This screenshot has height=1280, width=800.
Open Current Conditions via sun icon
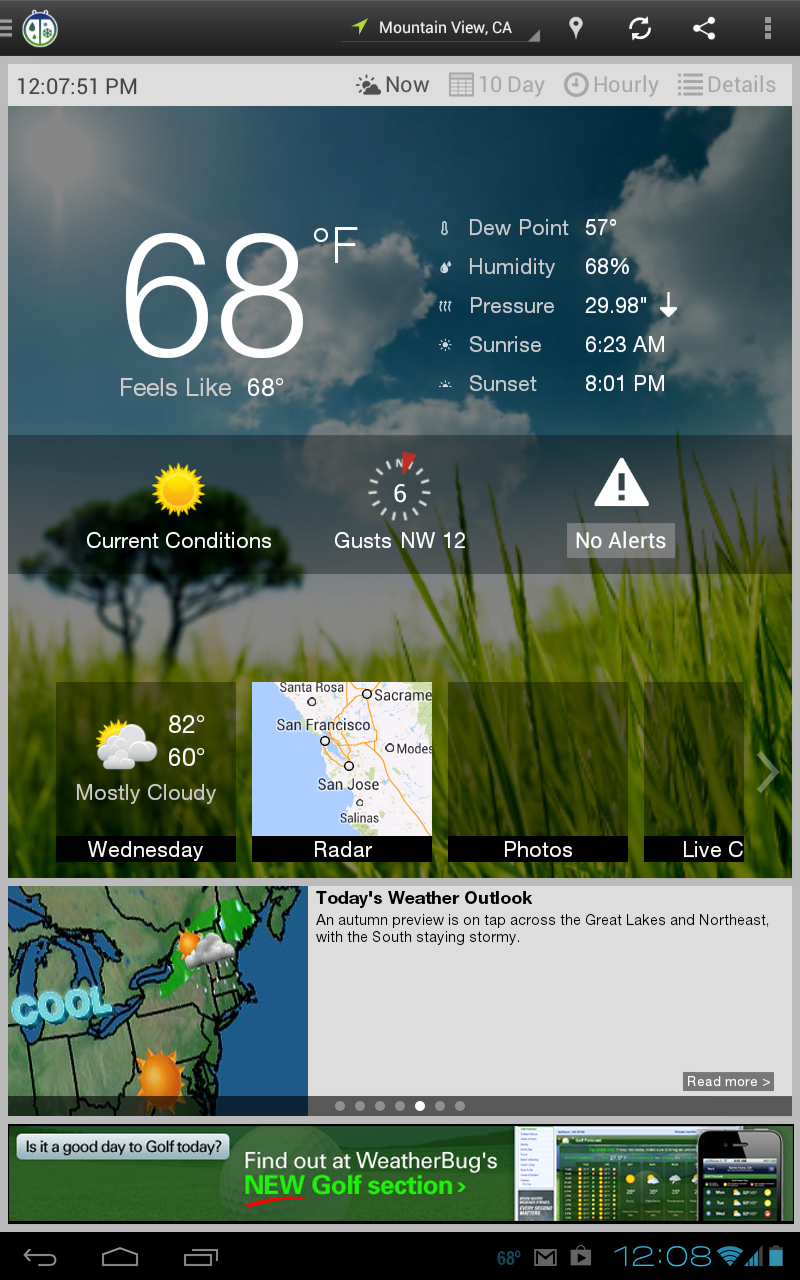[x=178, y=489]
